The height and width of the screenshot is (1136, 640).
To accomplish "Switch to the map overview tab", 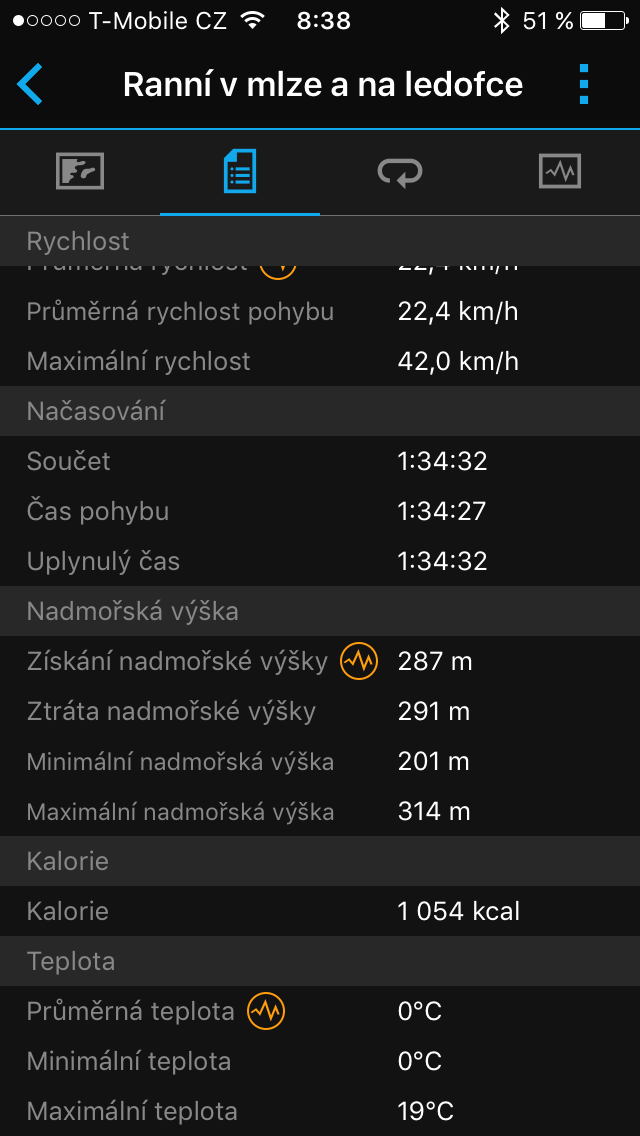I will click(x=80, y=172).
